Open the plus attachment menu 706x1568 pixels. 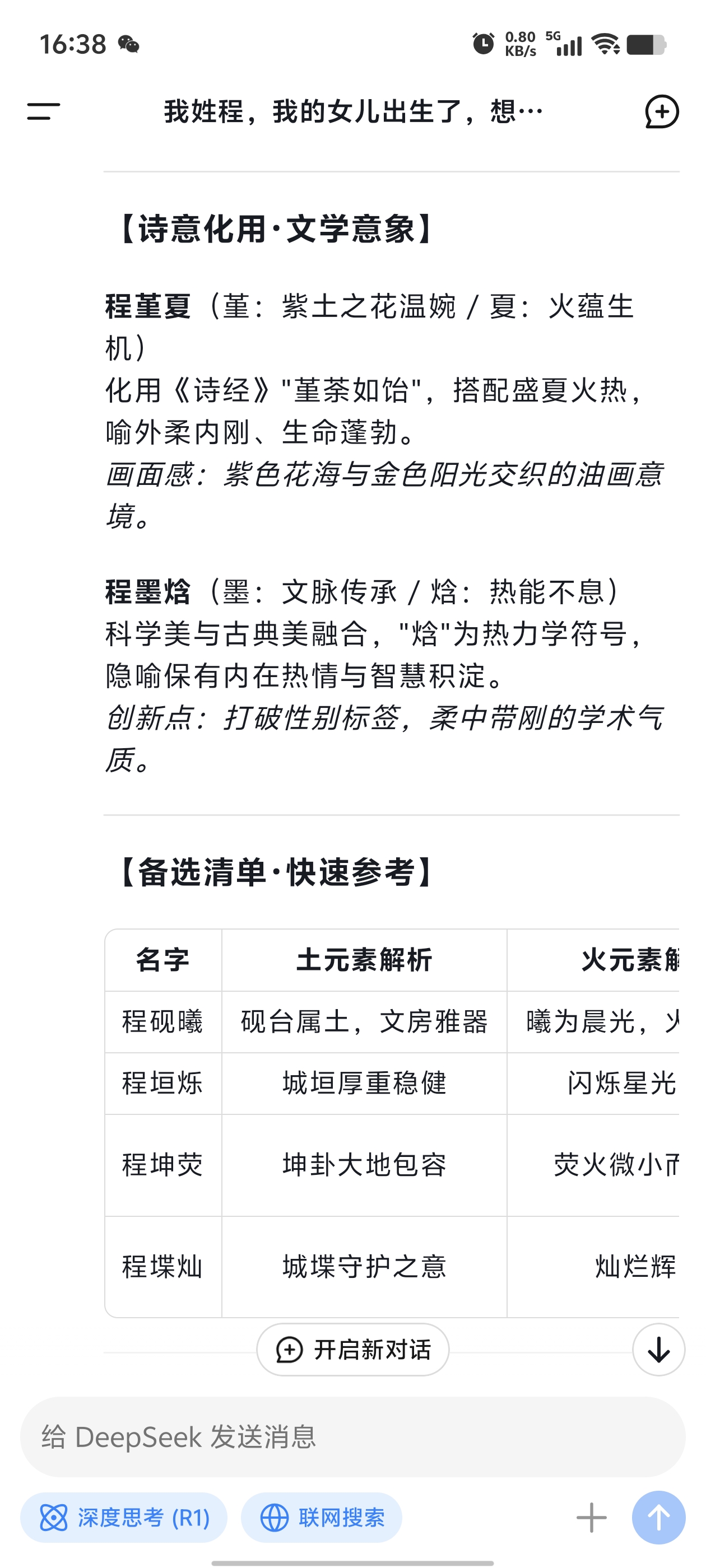(x=592, y=1518)
